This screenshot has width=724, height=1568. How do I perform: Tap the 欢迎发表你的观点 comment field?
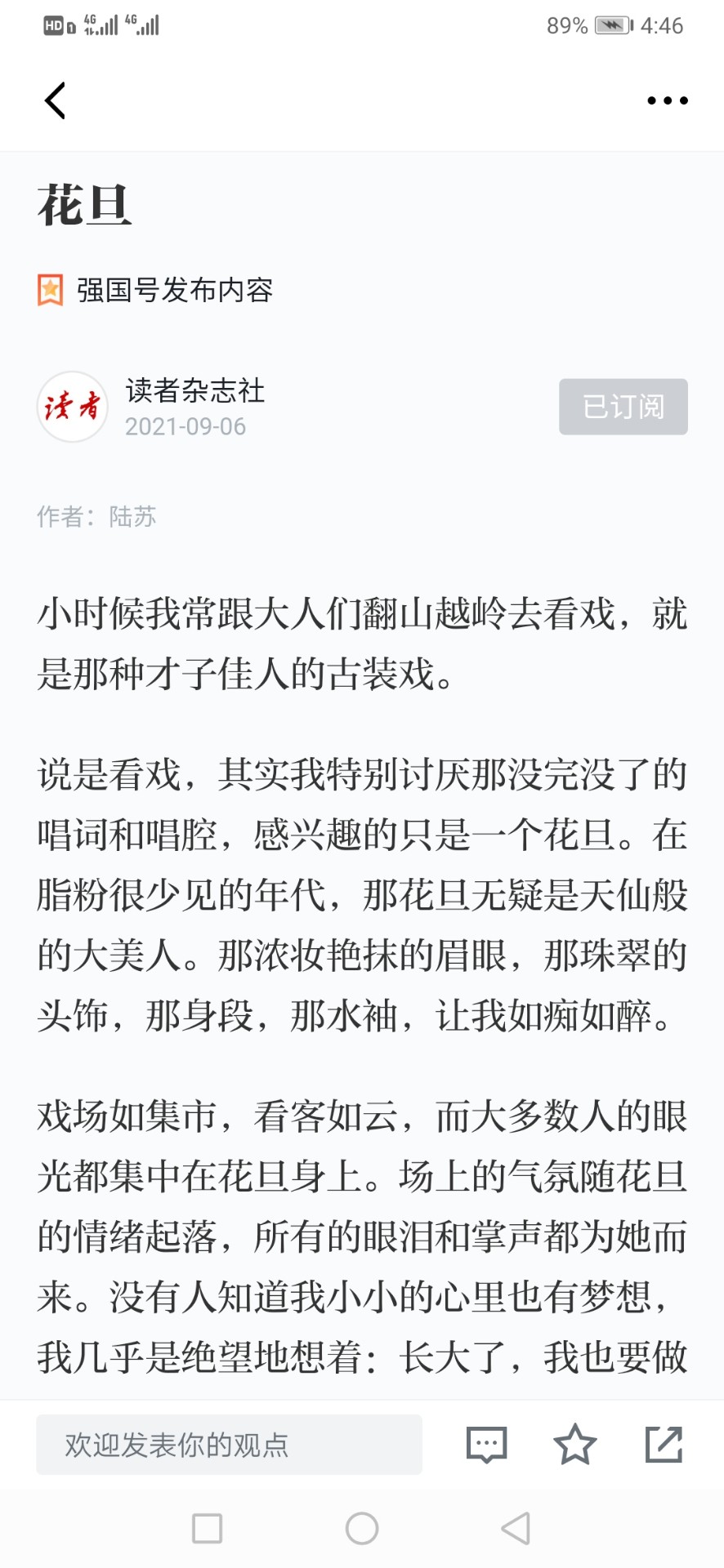(229, 1445)
